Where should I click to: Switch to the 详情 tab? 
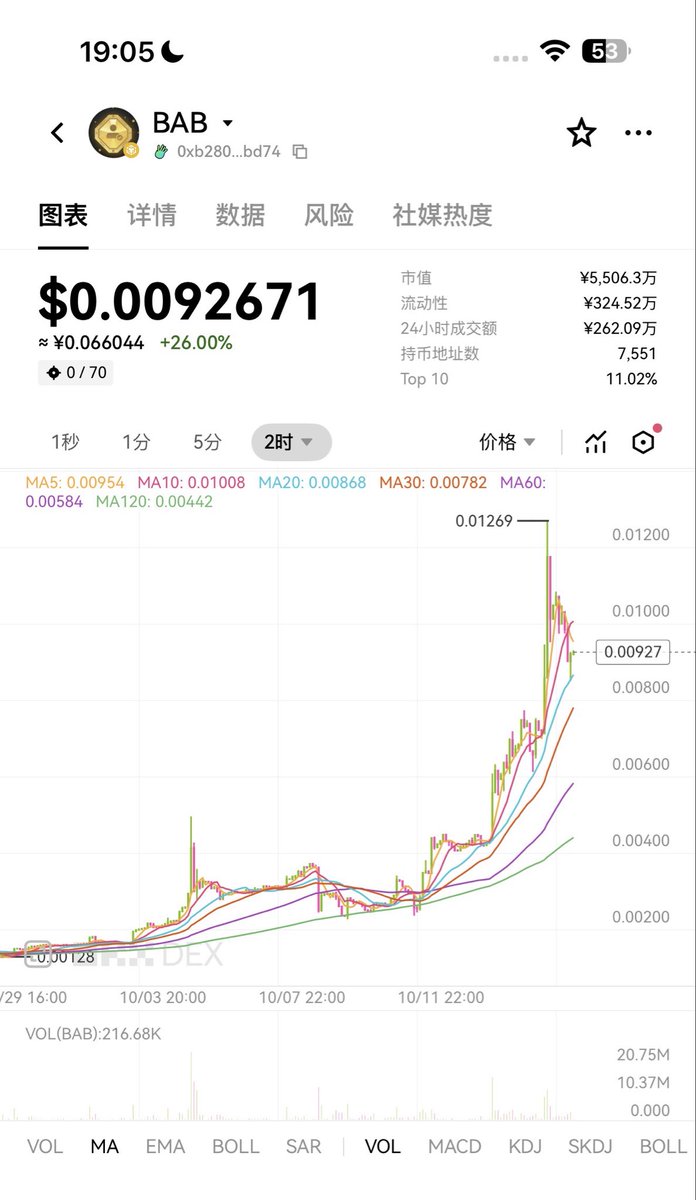[x=152, y=215]
